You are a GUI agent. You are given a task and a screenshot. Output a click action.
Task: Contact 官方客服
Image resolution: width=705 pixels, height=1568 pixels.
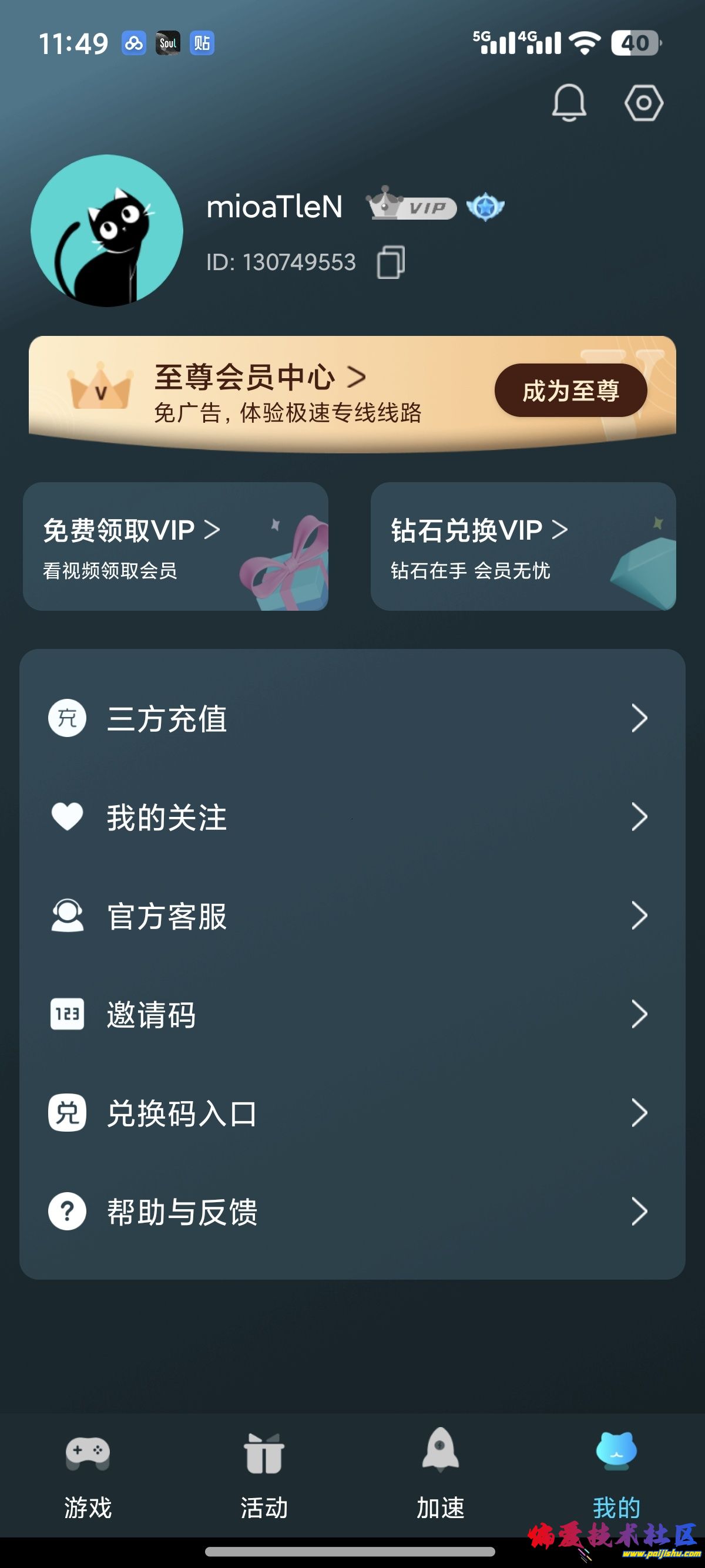click(x=352, y=916)
